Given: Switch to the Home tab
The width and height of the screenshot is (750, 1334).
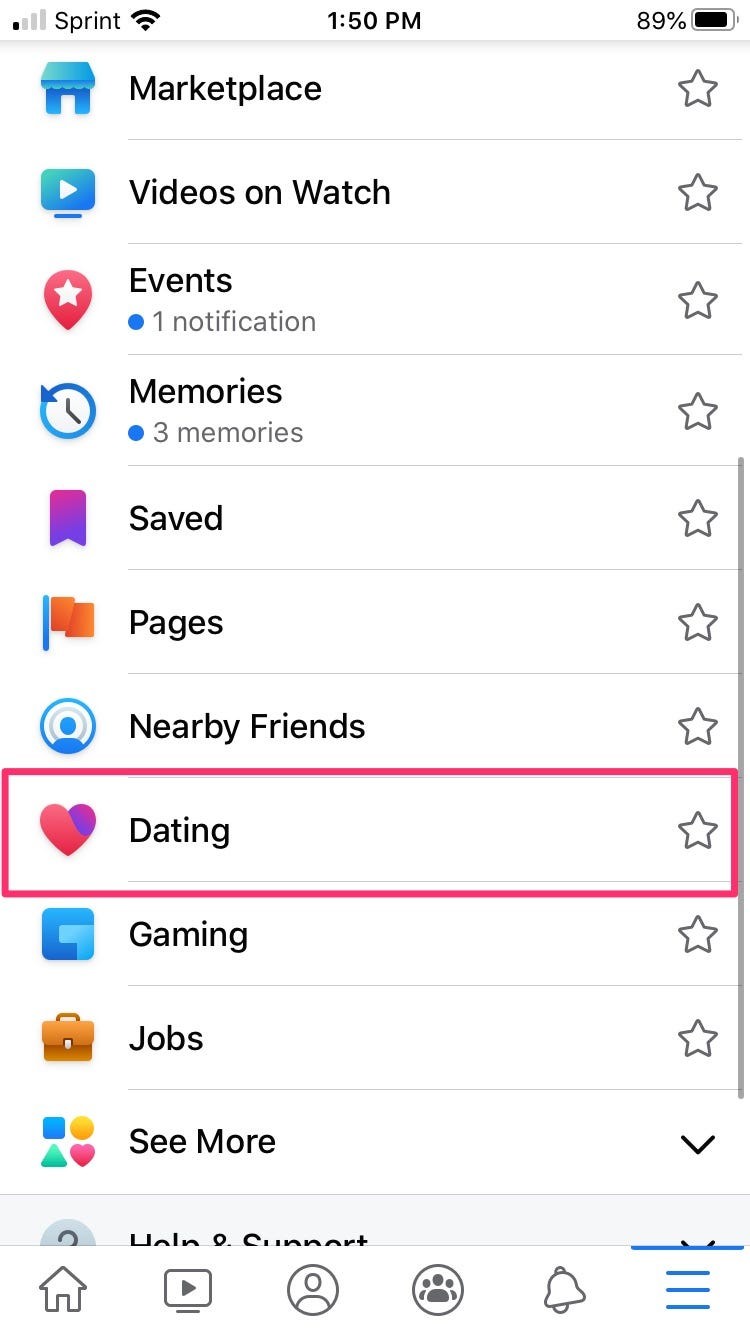Looking at the screenshot, I should (x=62, y=1289).
